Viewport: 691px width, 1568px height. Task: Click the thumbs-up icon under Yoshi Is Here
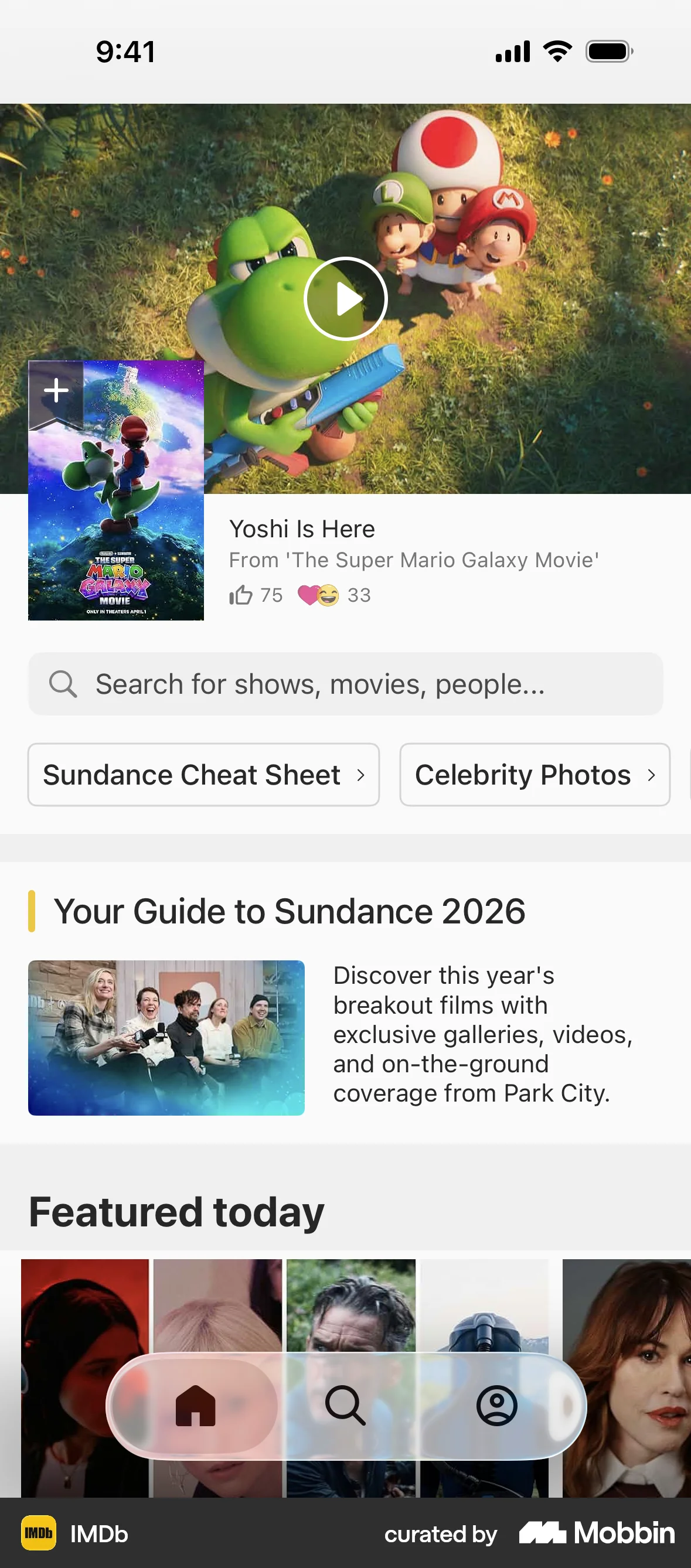tap(241, 595)
